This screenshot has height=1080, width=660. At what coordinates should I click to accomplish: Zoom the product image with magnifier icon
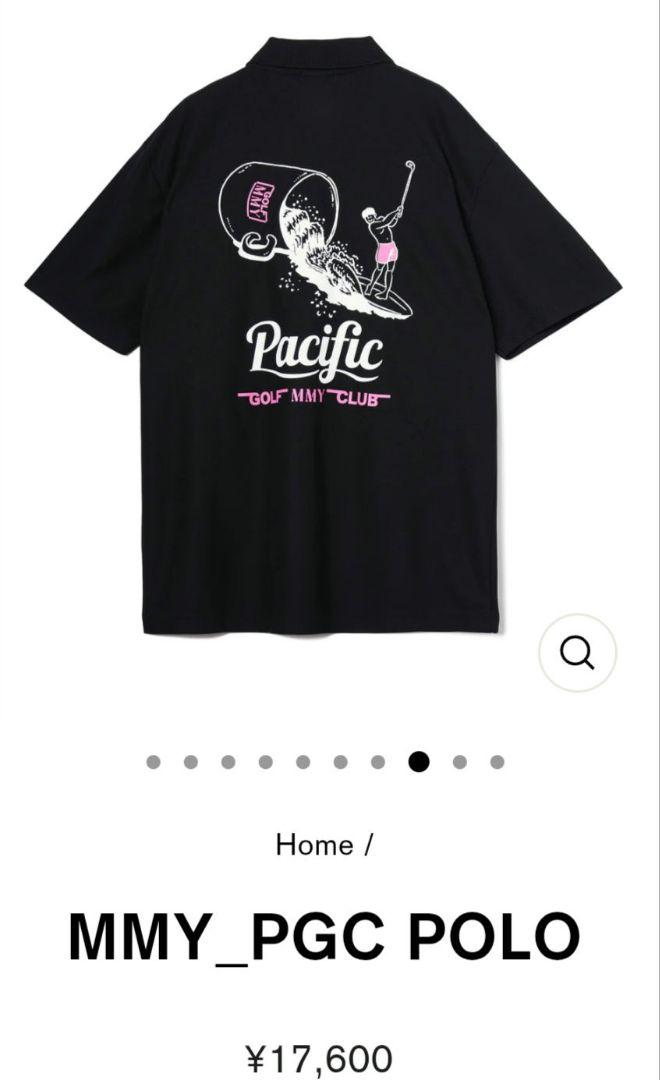tap(577, 652)
